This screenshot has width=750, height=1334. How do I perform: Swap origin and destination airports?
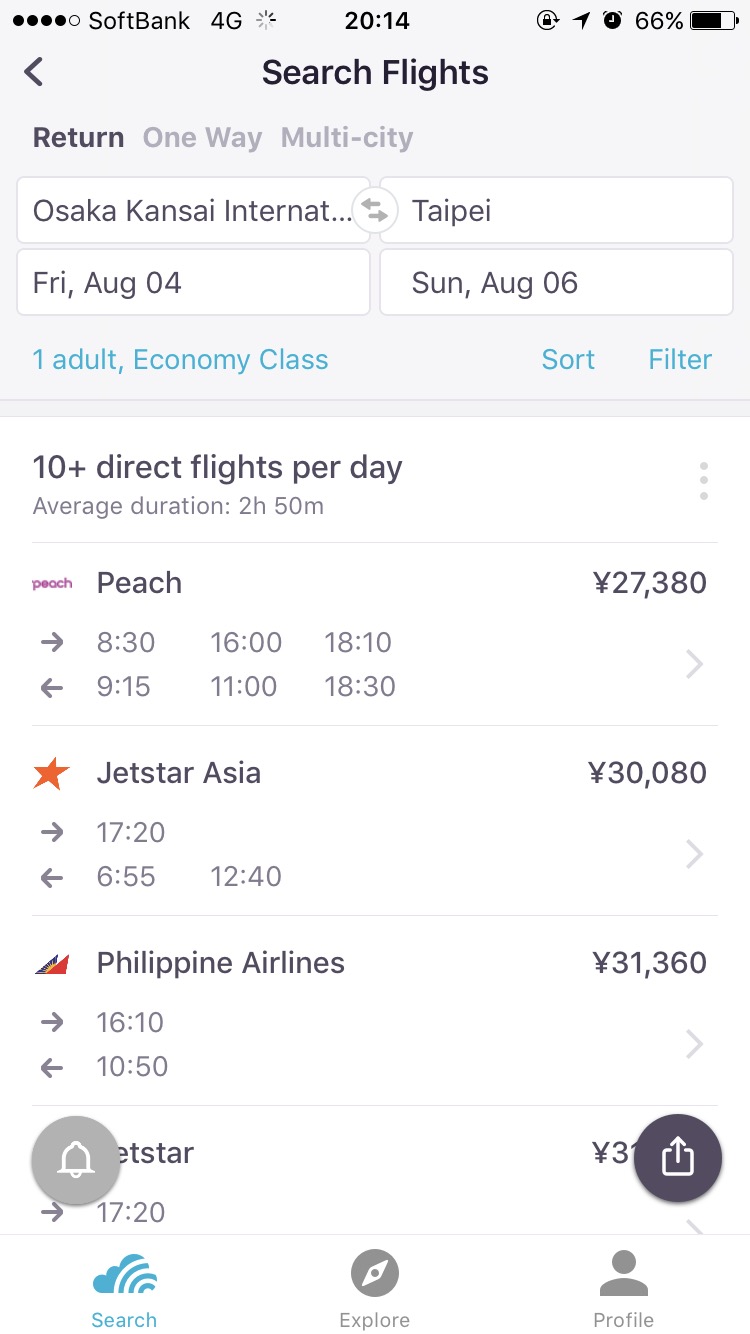pos(375,211)
